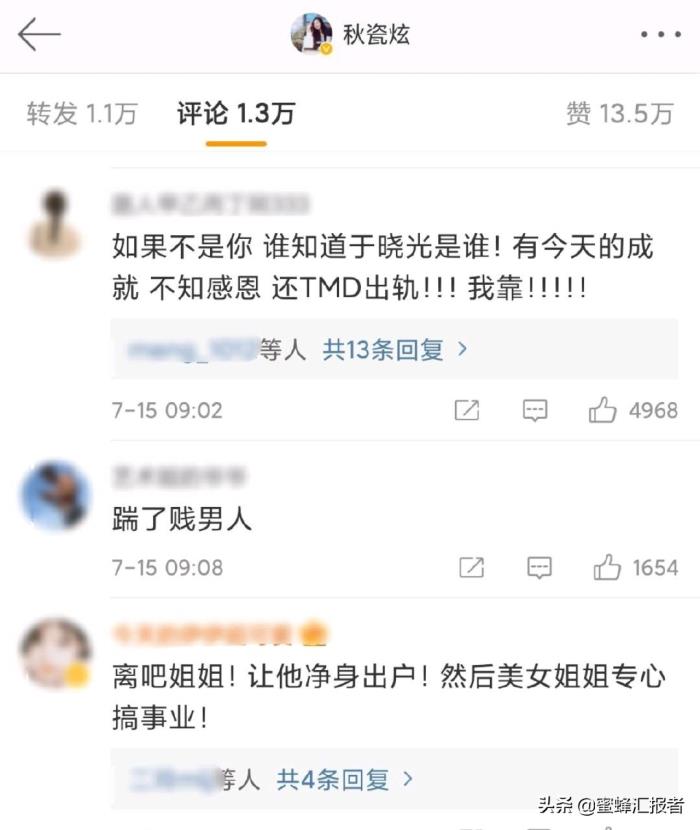Repost the 7-15 09:02 comment

[467, 410]
